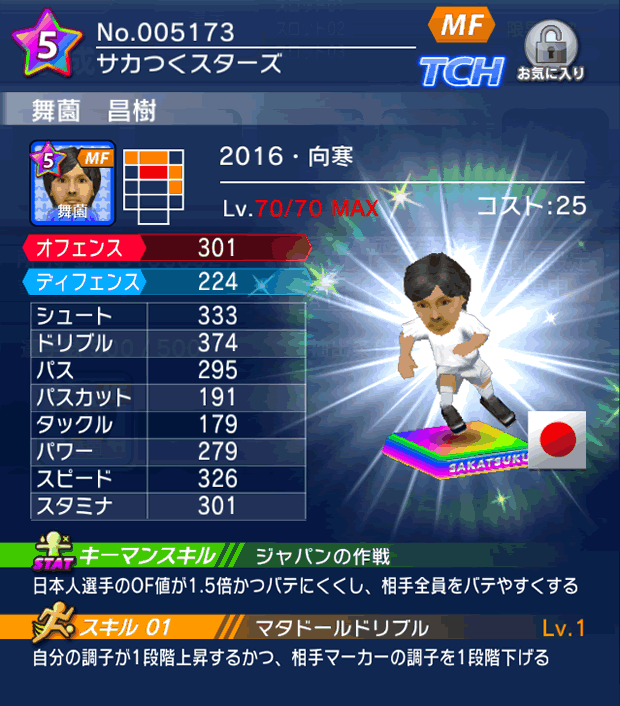Tap the 舞薗 player card thumbnail
The width and height of the screenshot is (620, 706).
(72, 182)
